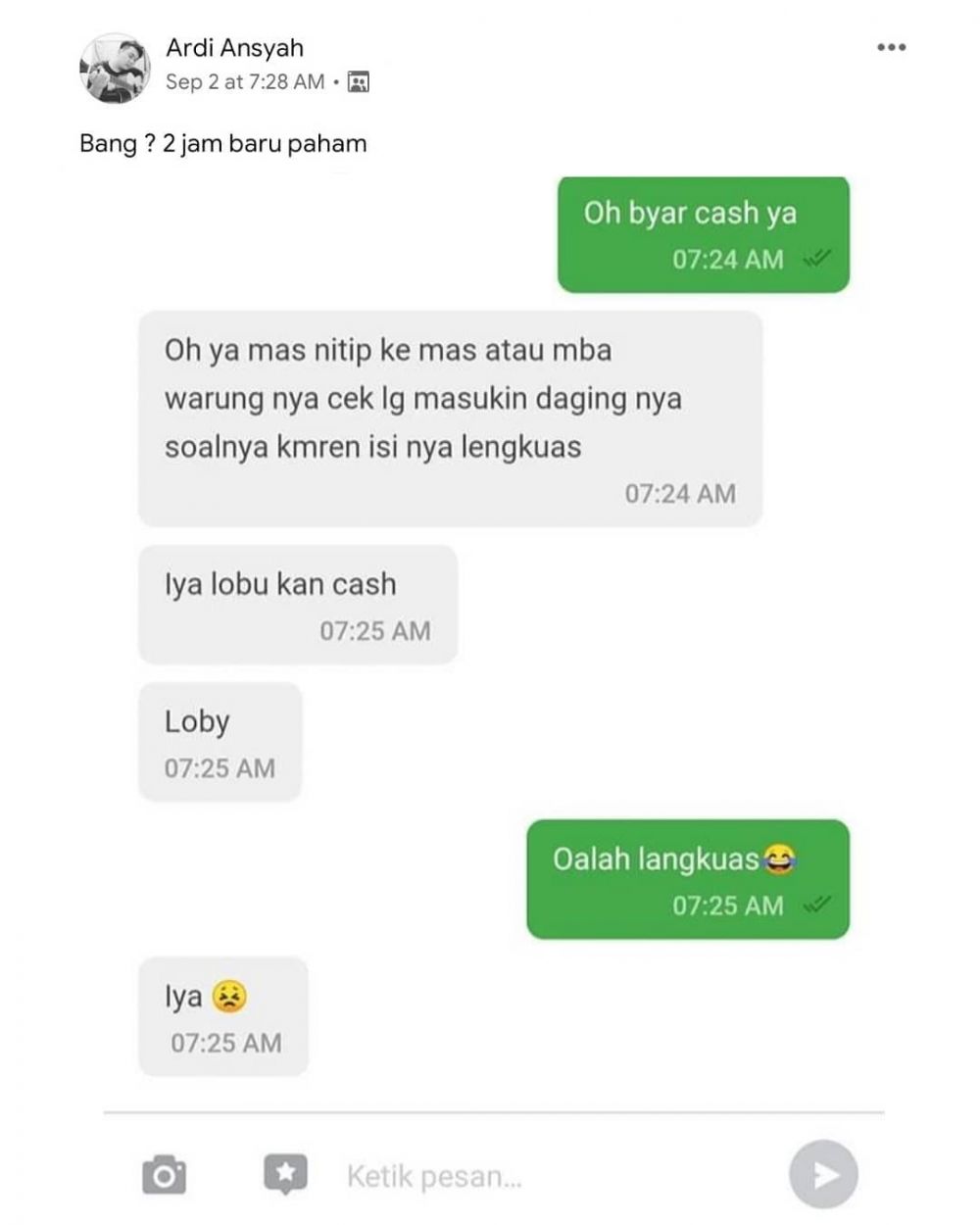Click the weary face emoji in the 'Iya' bubble
Viewport: 980px width, 1225px height.
click(229, 997)
